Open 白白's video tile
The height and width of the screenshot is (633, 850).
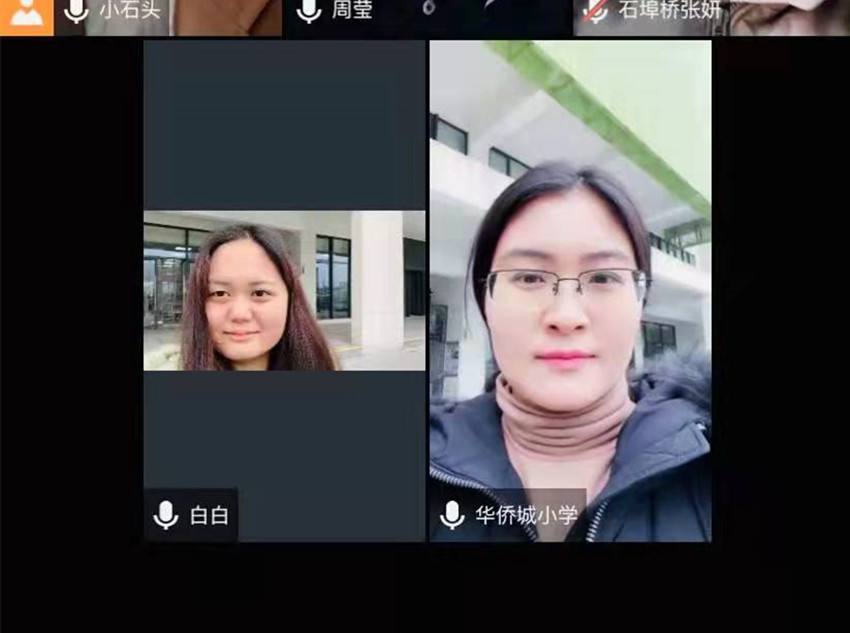(284, 290)
